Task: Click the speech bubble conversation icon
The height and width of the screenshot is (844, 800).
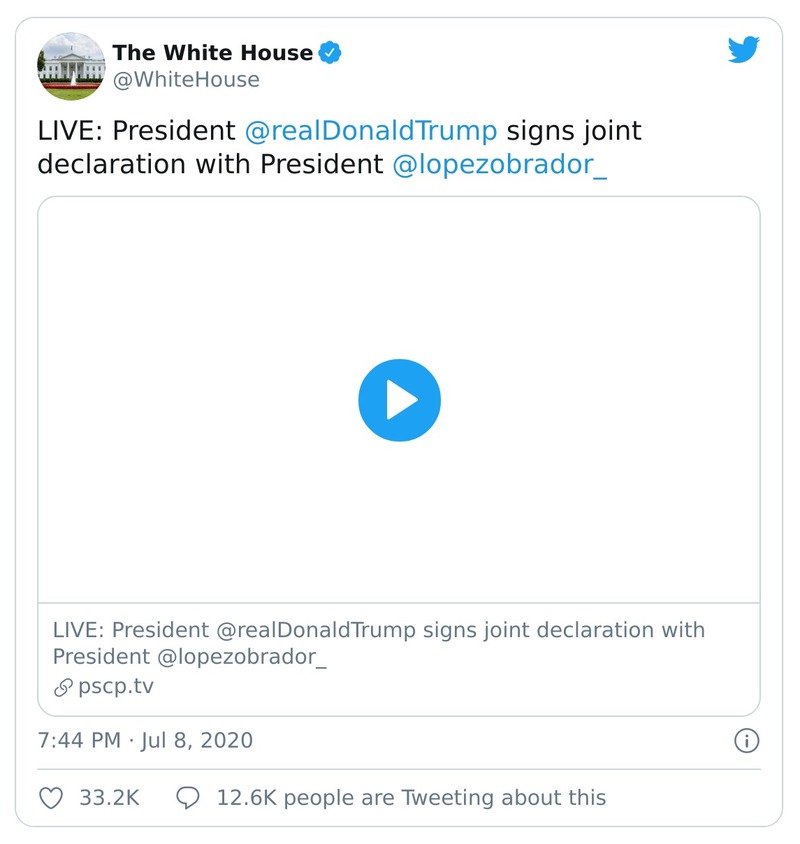Action: (x=186, y=797)
